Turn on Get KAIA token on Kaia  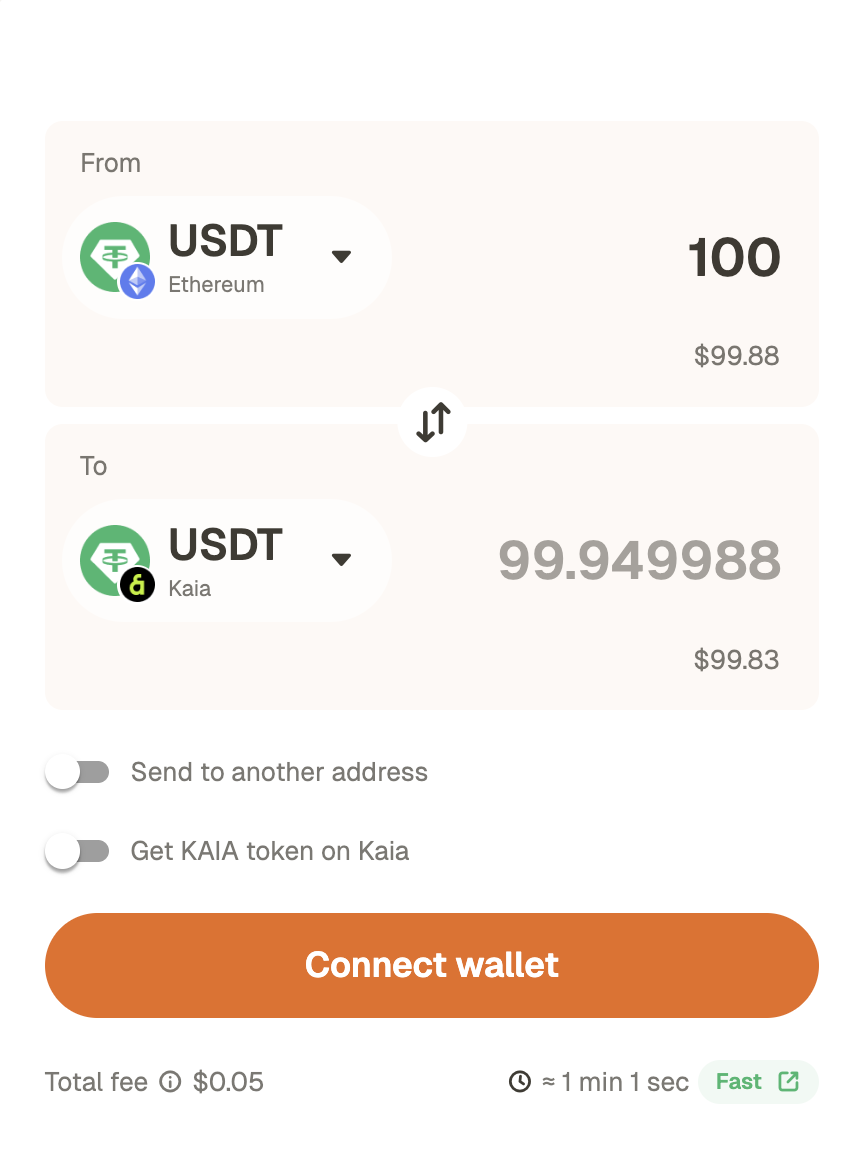[78, 851]
